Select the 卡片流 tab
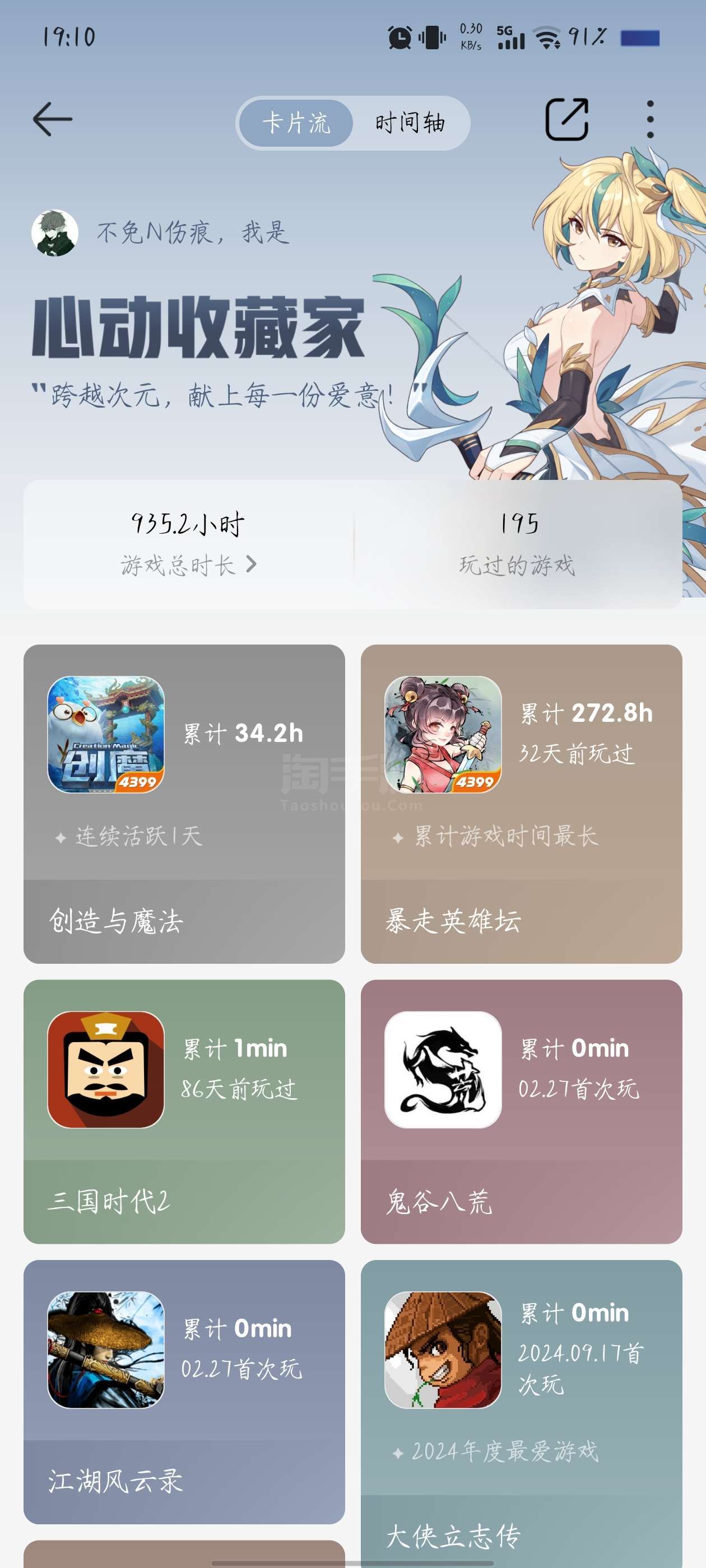 point(296,123)
